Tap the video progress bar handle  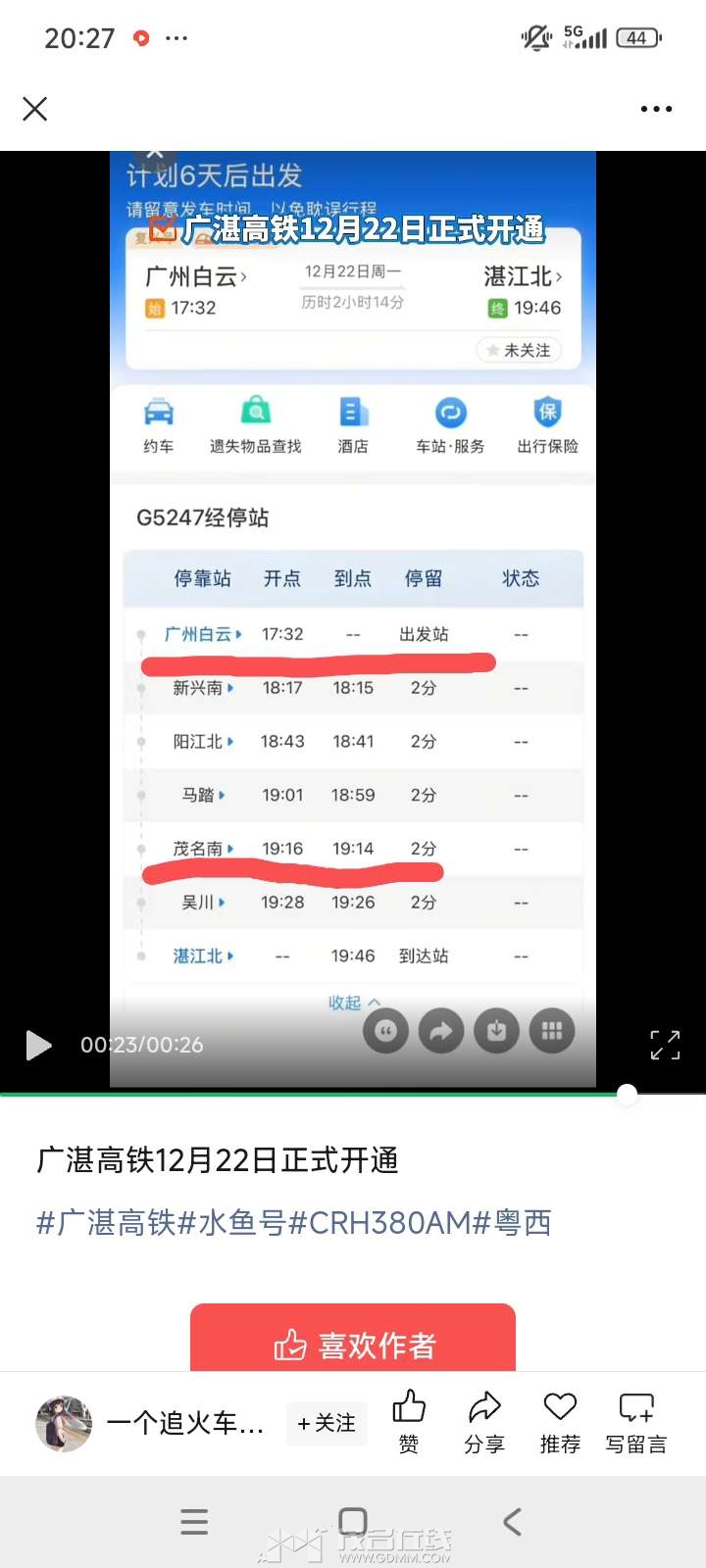627,1094
